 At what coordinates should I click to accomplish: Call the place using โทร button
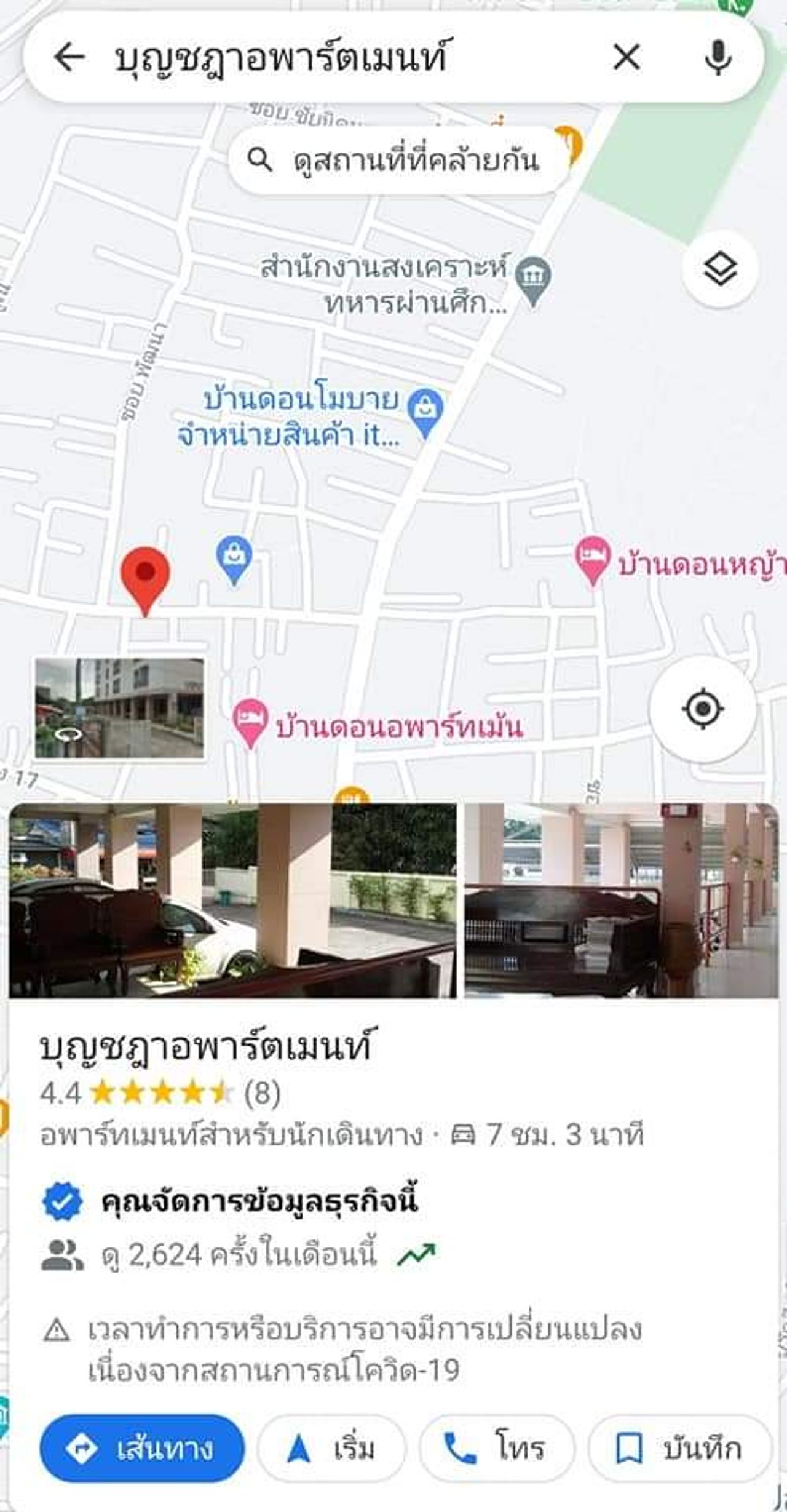click(497, 1448)
